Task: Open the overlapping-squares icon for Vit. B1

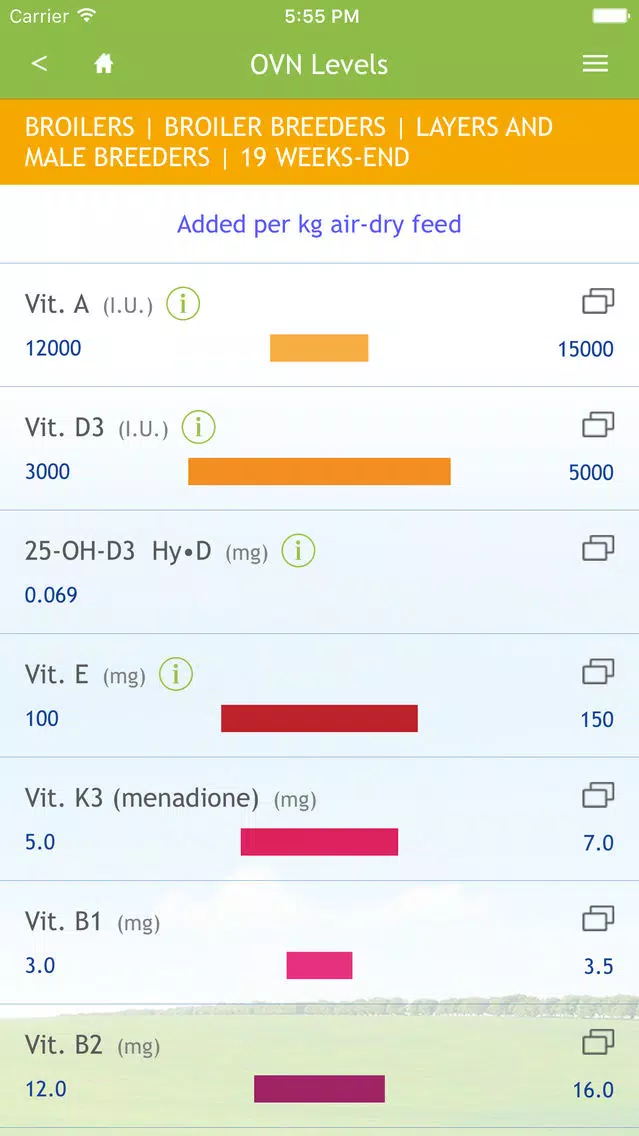Action: [598, 918]
